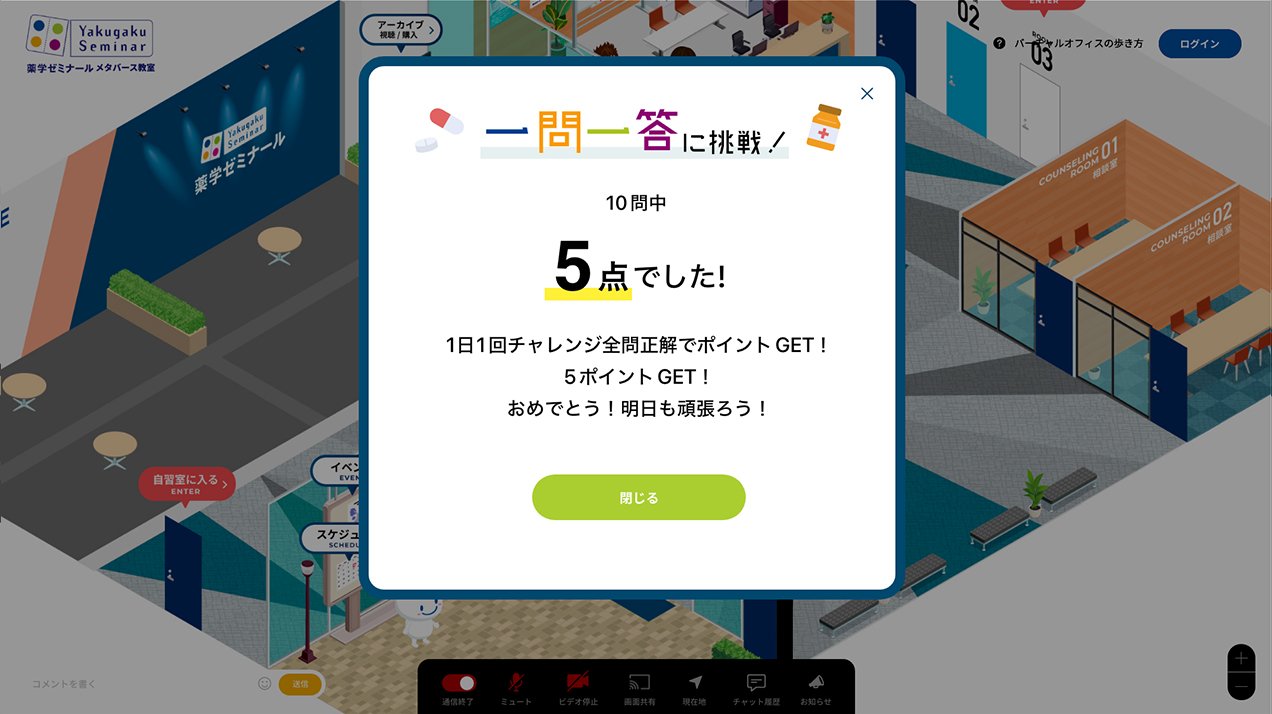Screen dimensions: 1272x714
Task: Show 現在地 current location
Action: (695, 683)
